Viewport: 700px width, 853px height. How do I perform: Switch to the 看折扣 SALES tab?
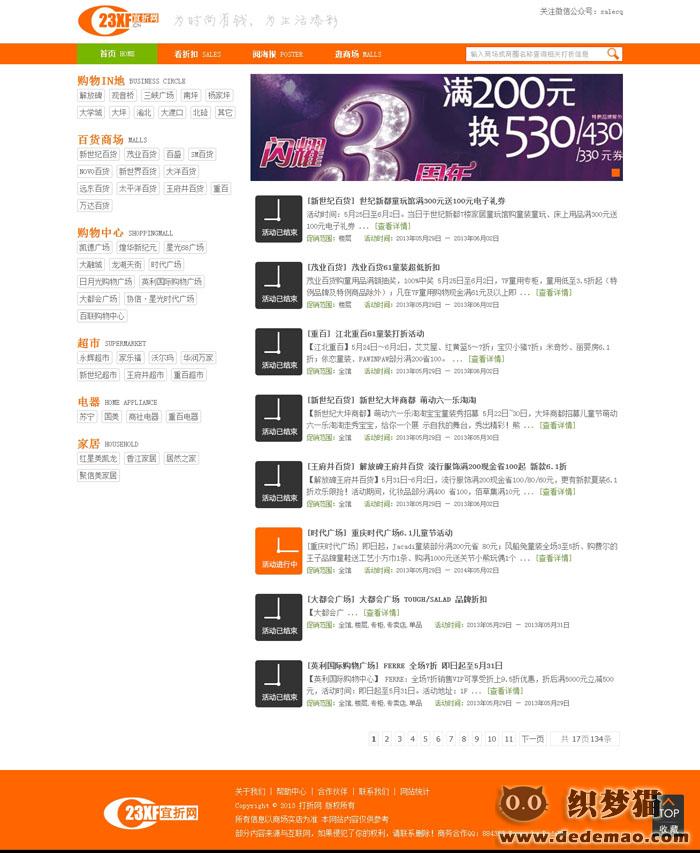[x=197, y=54]
